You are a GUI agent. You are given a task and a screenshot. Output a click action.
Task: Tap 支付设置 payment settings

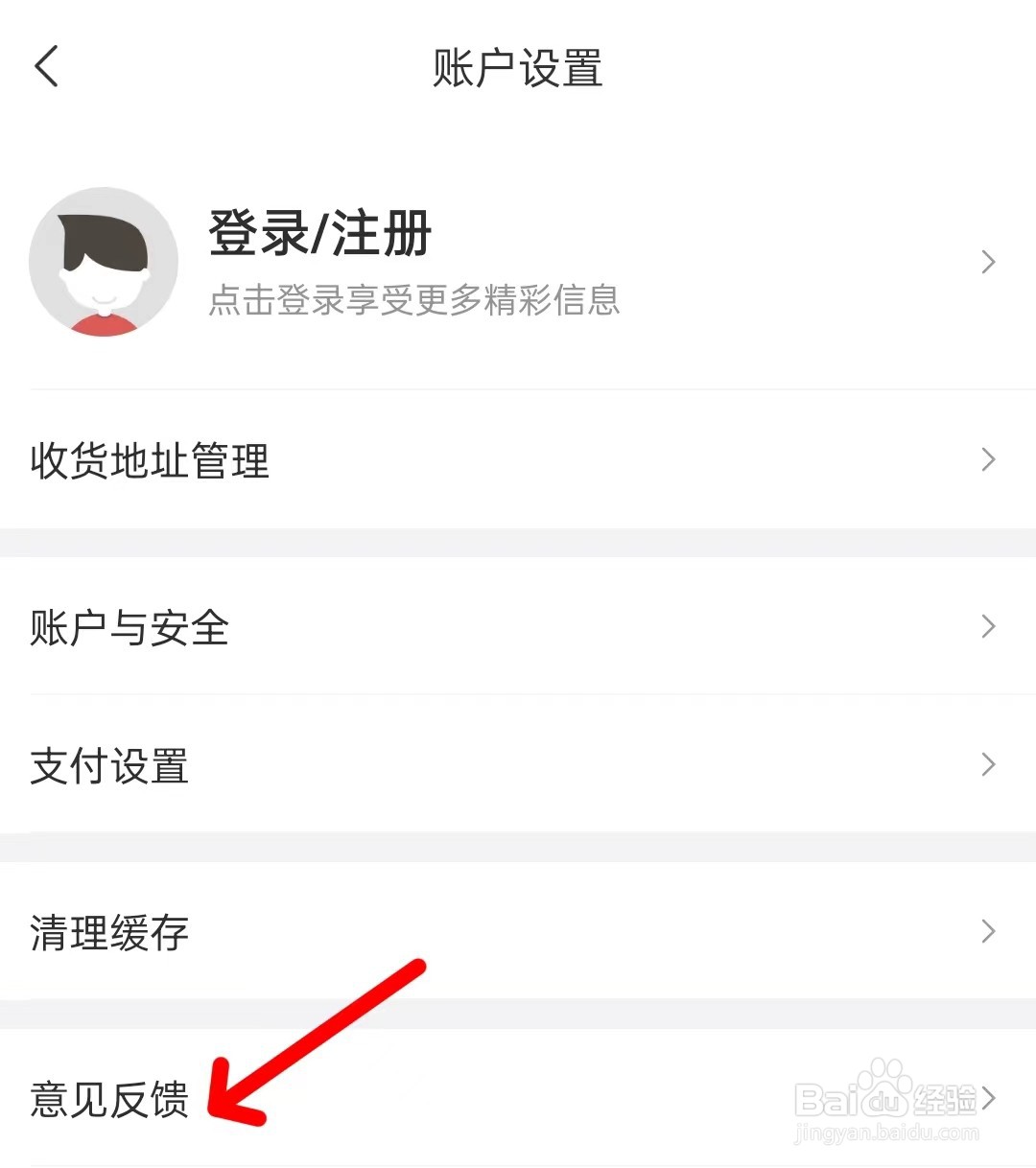pyautogui.click(x=108, y=765)
